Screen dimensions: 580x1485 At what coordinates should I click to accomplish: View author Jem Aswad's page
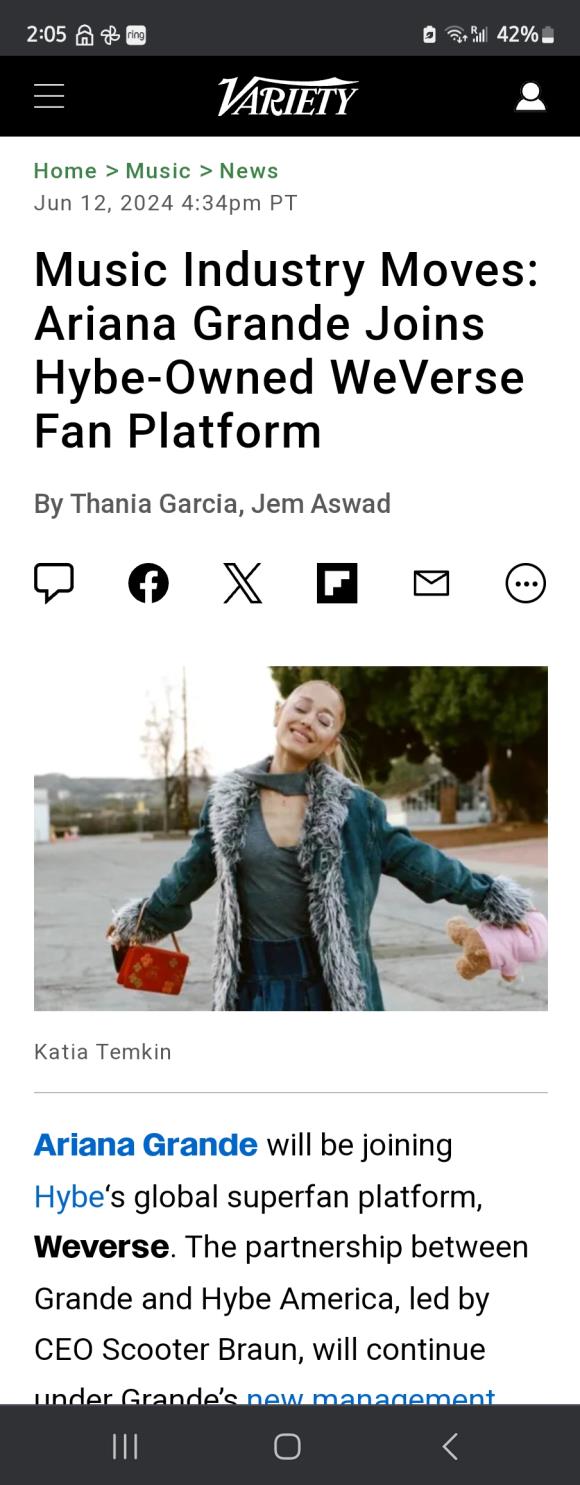click(321, 503)
